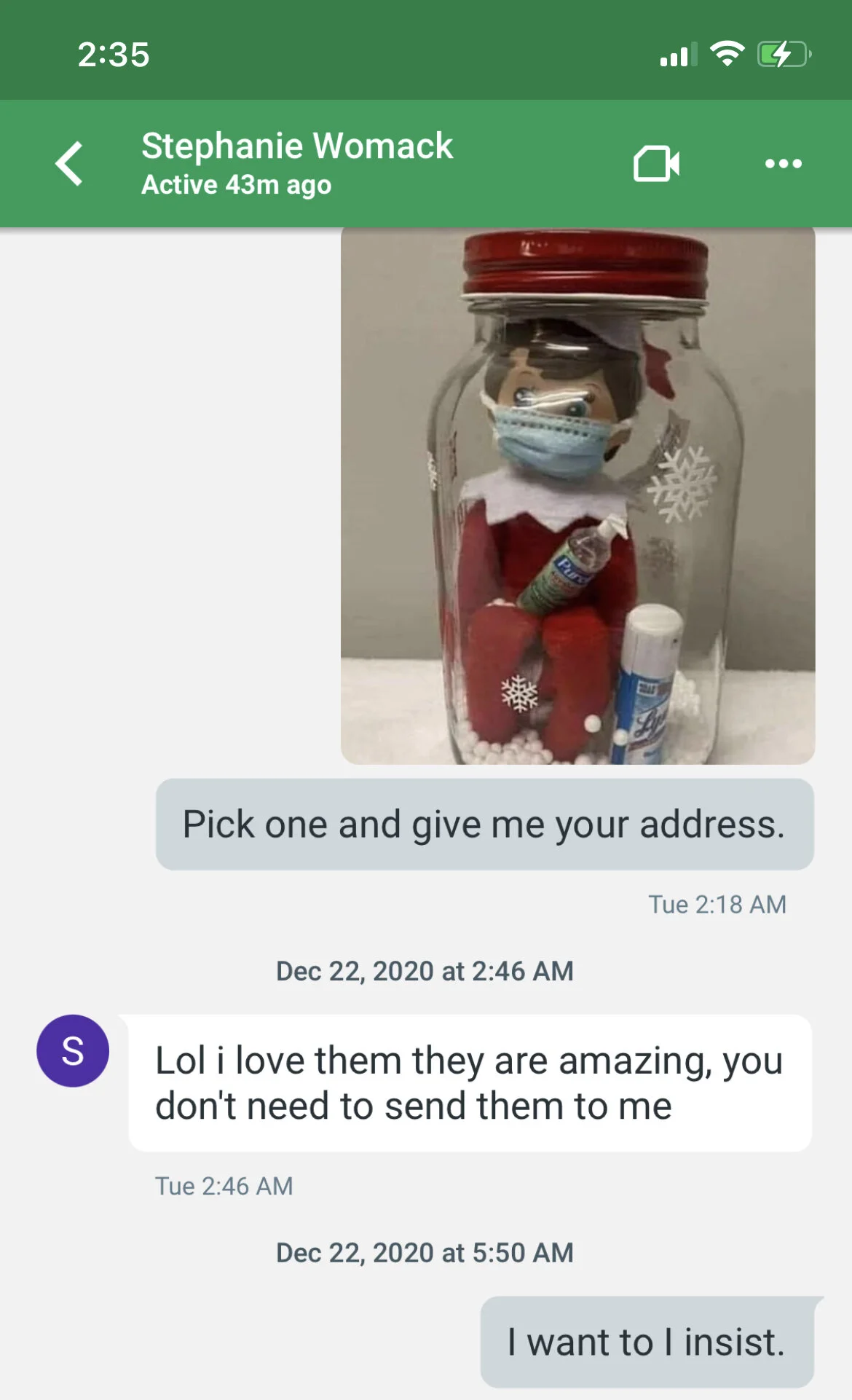The height and width of the screenshot is (1400, 852).
Task: Start a video call with Stephanie
Action: click(656, 163)
